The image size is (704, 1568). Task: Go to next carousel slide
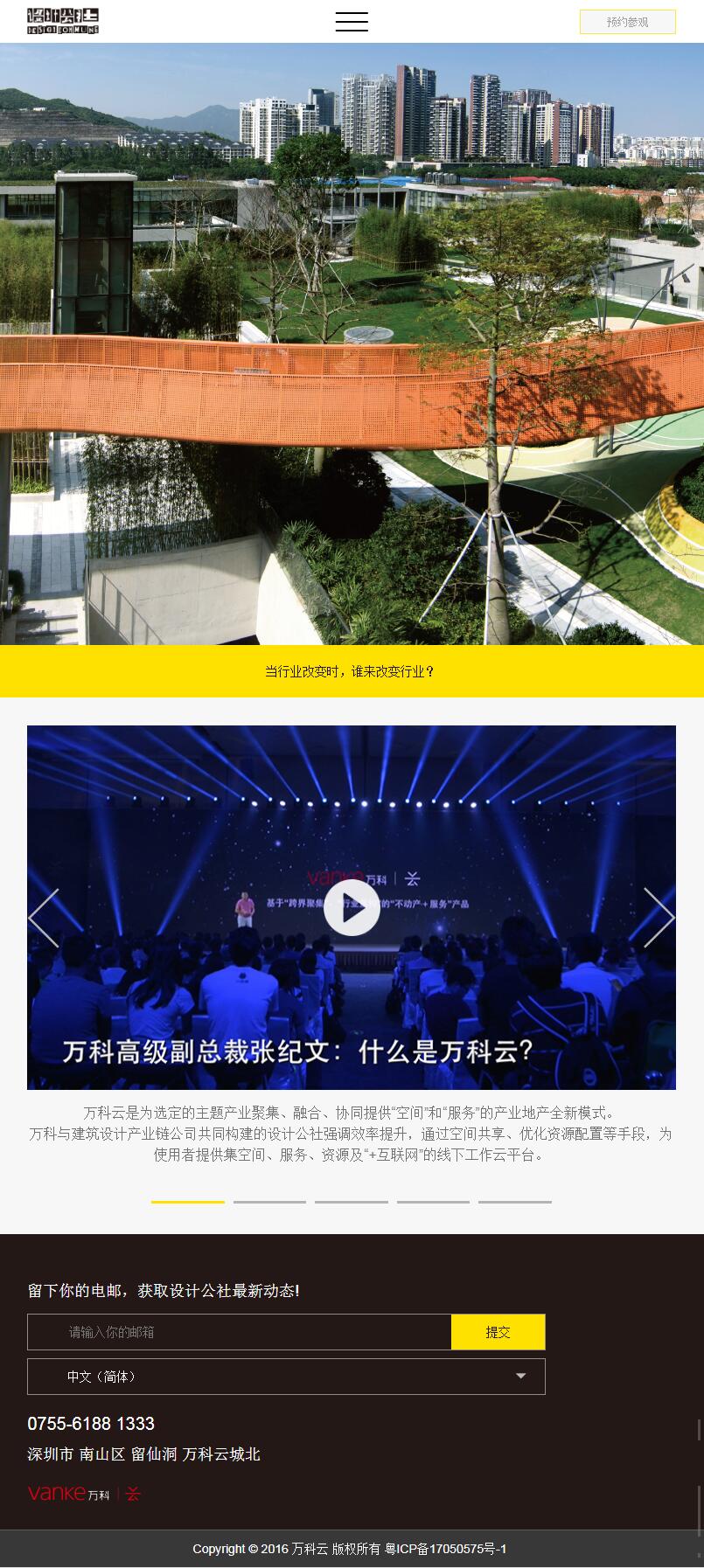(659, 918)
